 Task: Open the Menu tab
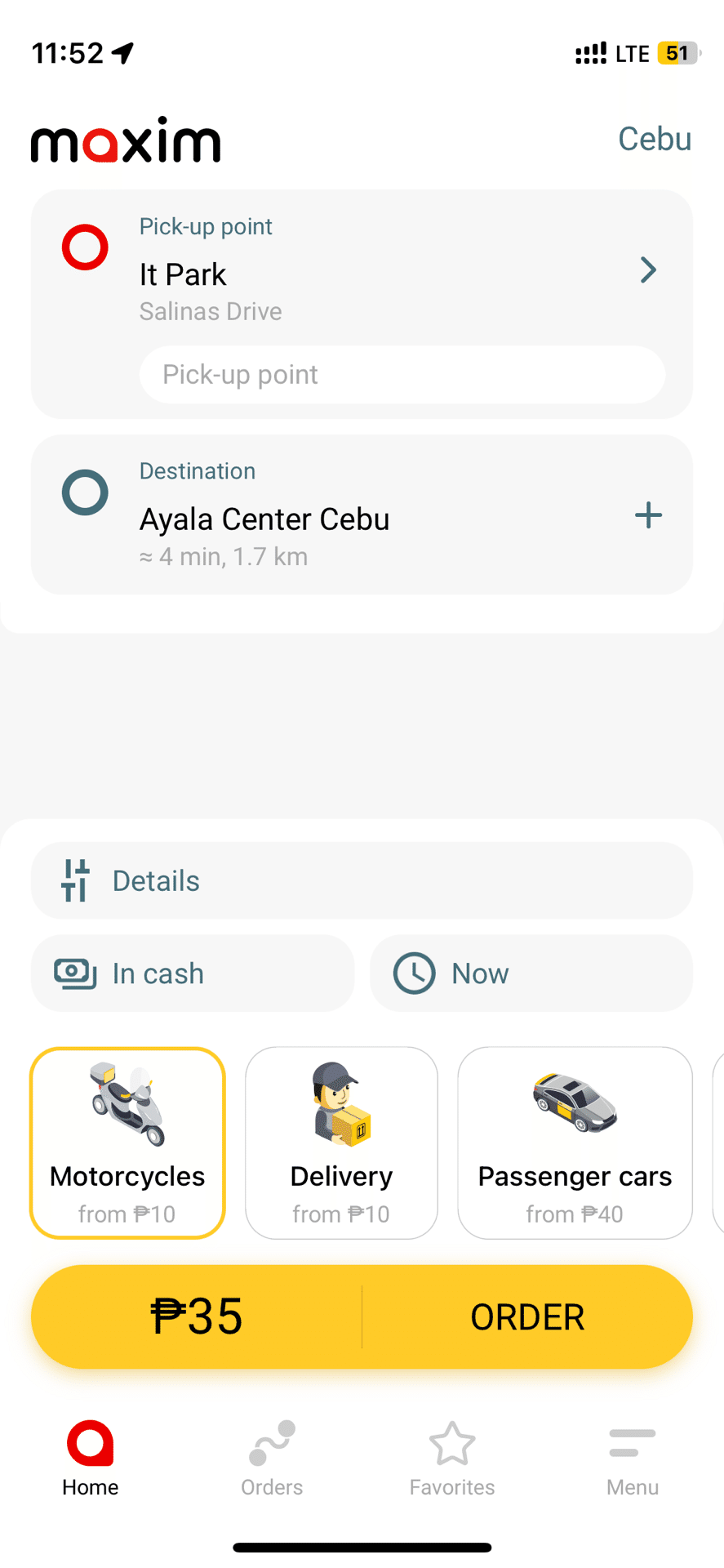(633, 1459)
